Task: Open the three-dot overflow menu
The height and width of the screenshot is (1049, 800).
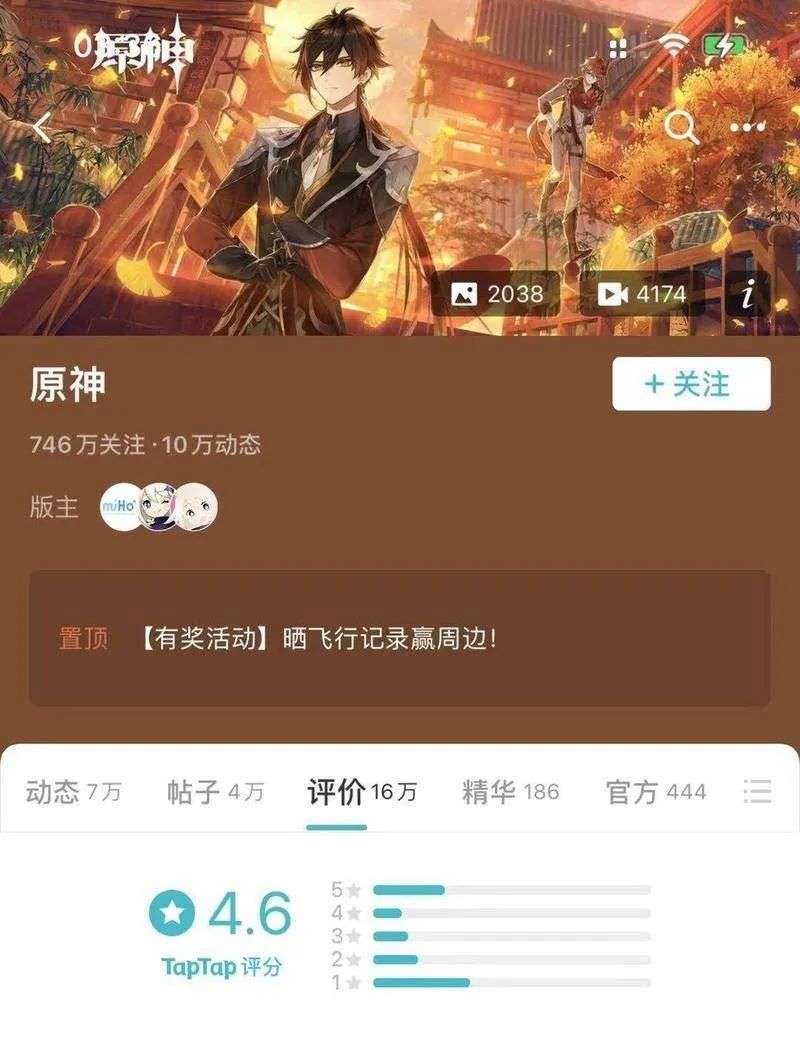Action: [747, 127]
